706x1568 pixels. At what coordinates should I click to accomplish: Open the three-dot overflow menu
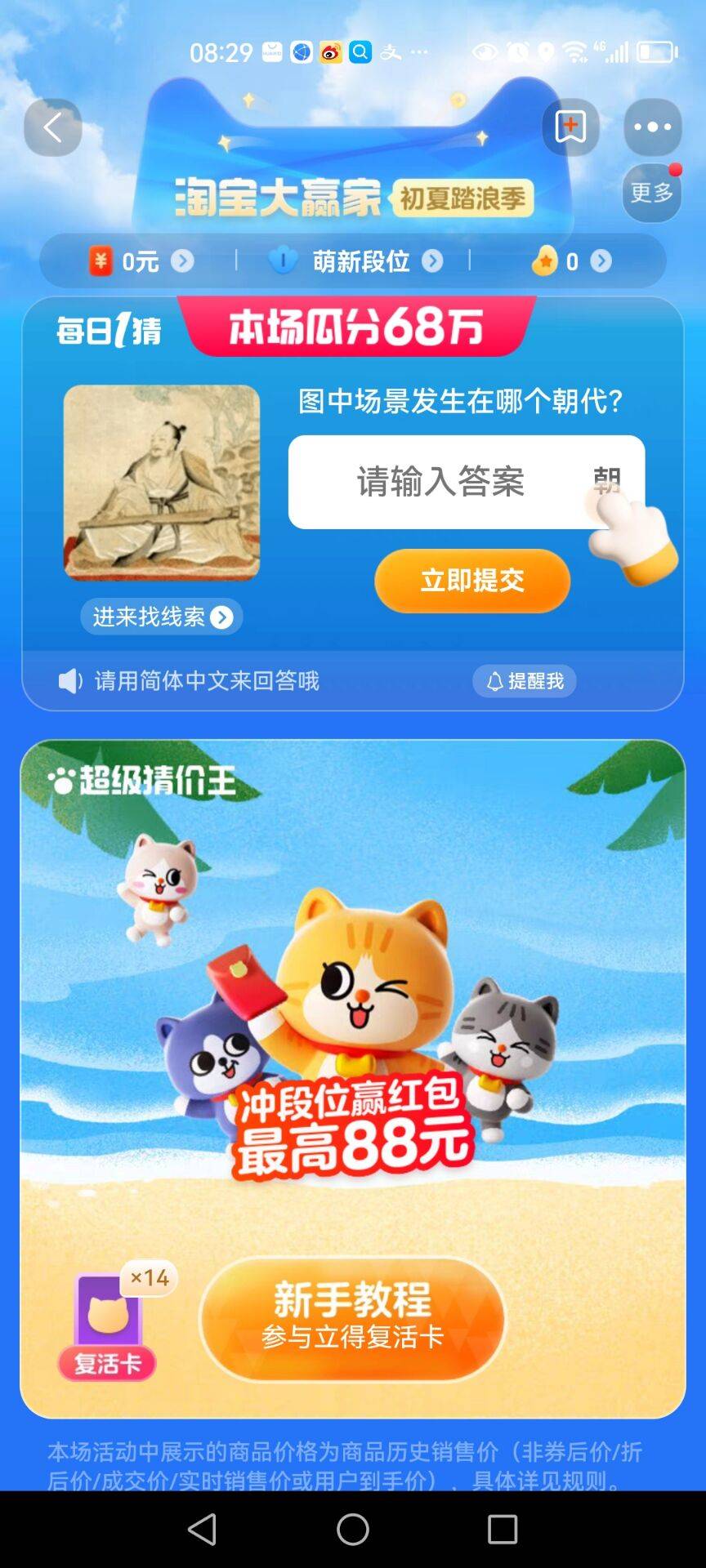(652, 127)
